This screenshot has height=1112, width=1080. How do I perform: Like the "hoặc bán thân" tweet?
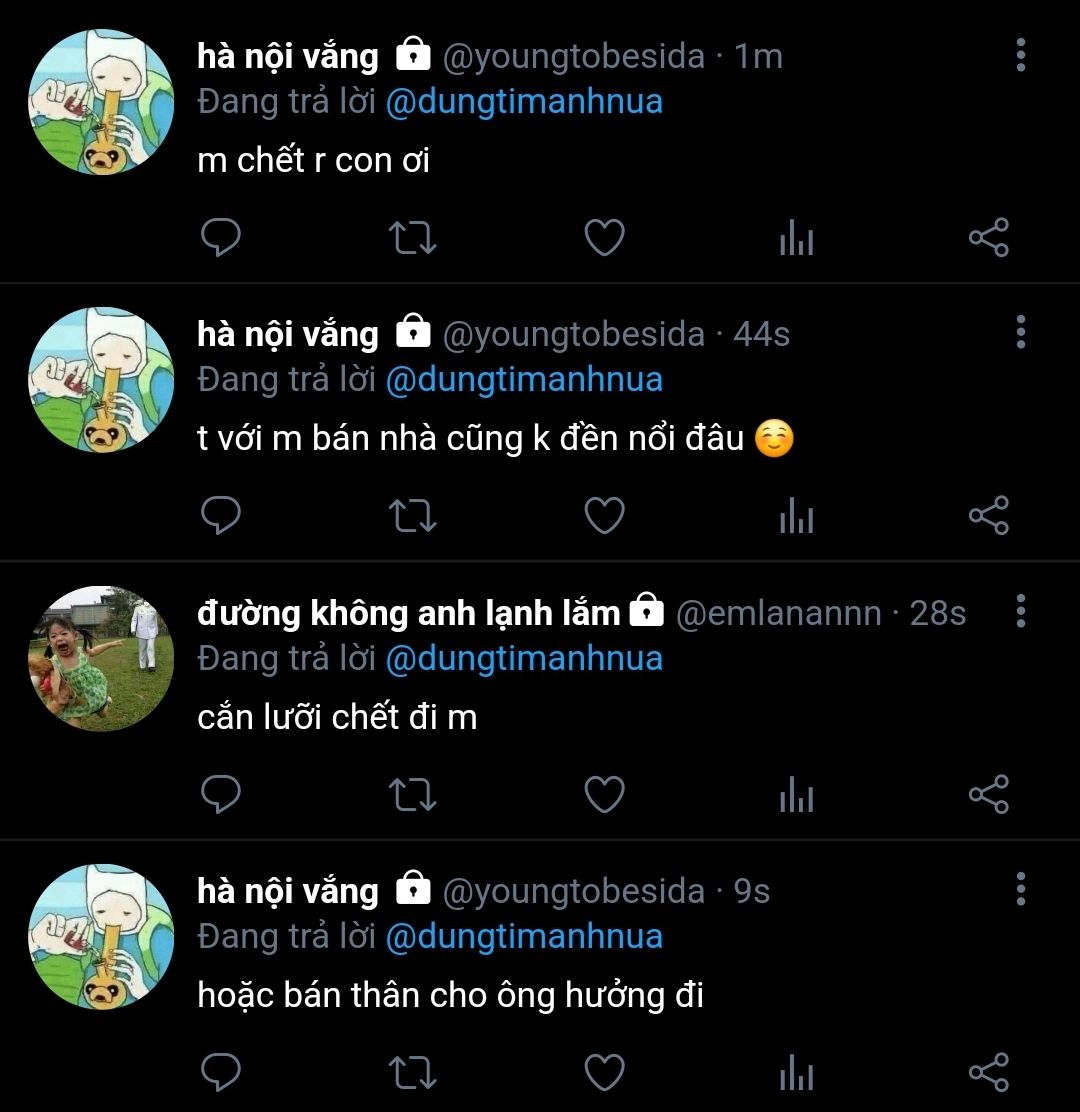coord(604,1072)
